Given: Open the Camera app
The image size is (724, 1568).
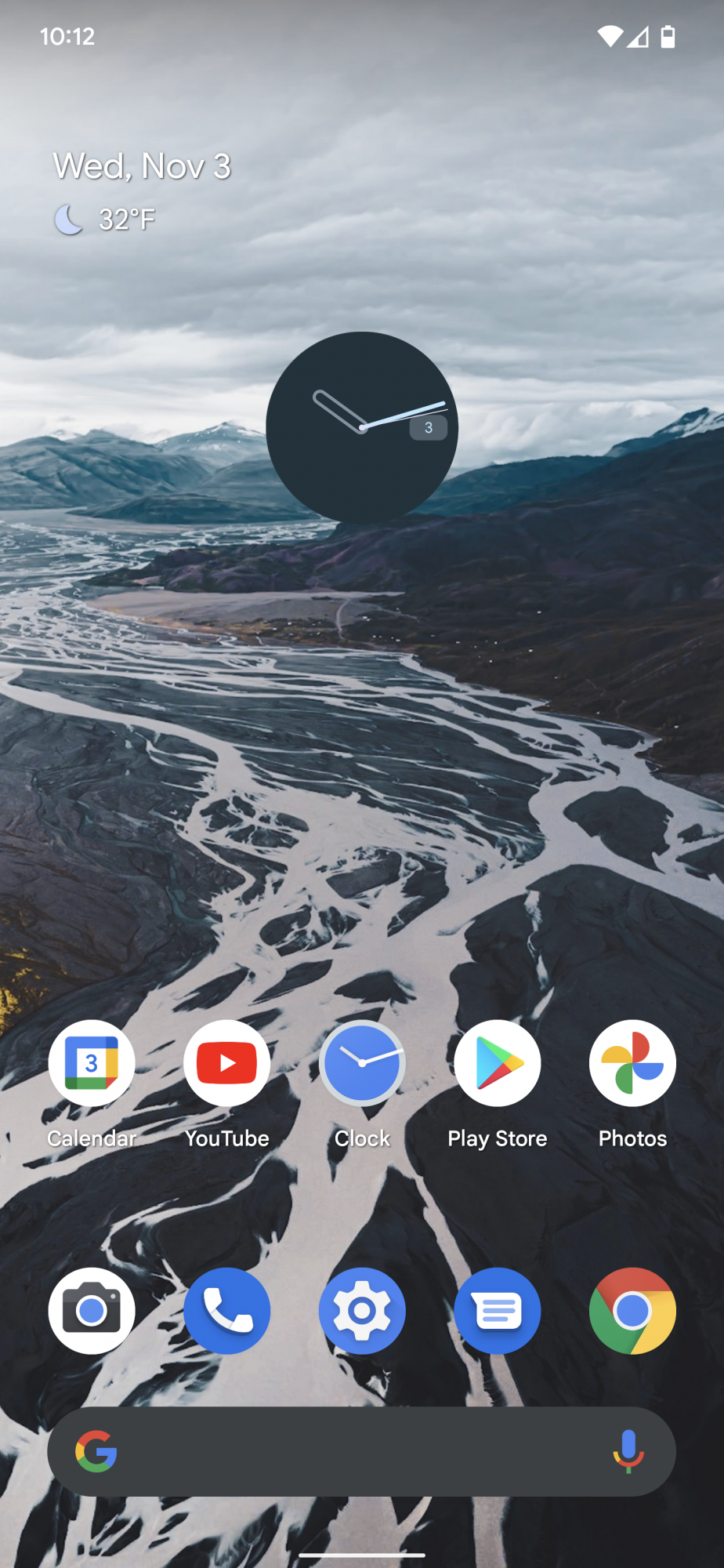Looking at the screenshot, I should [92, 1311].
